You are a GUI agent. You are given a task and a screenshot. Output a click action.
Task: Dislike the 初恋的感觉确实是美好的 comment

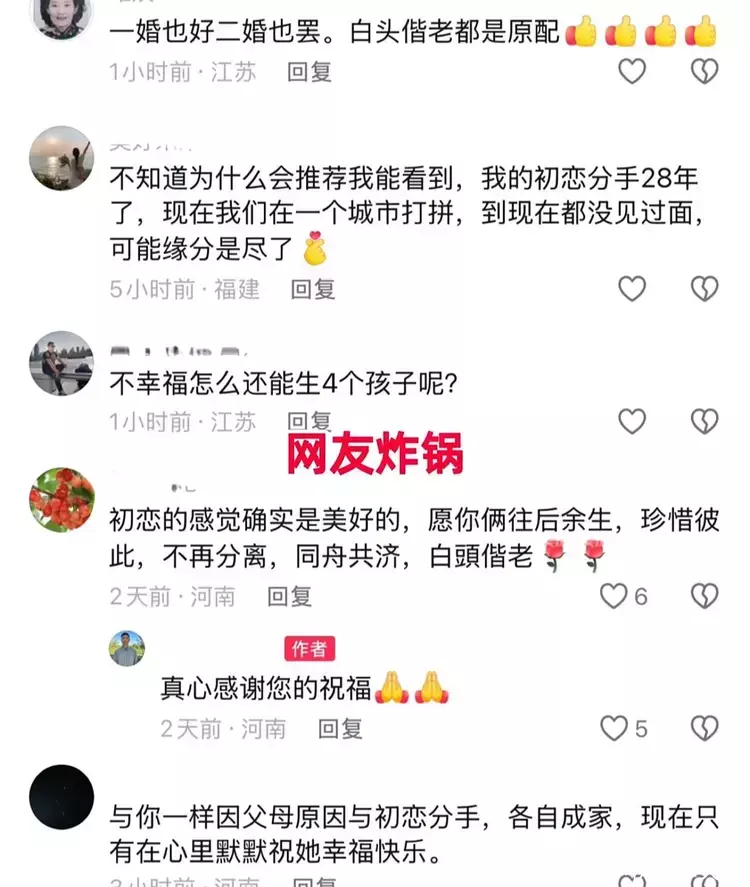705,597
